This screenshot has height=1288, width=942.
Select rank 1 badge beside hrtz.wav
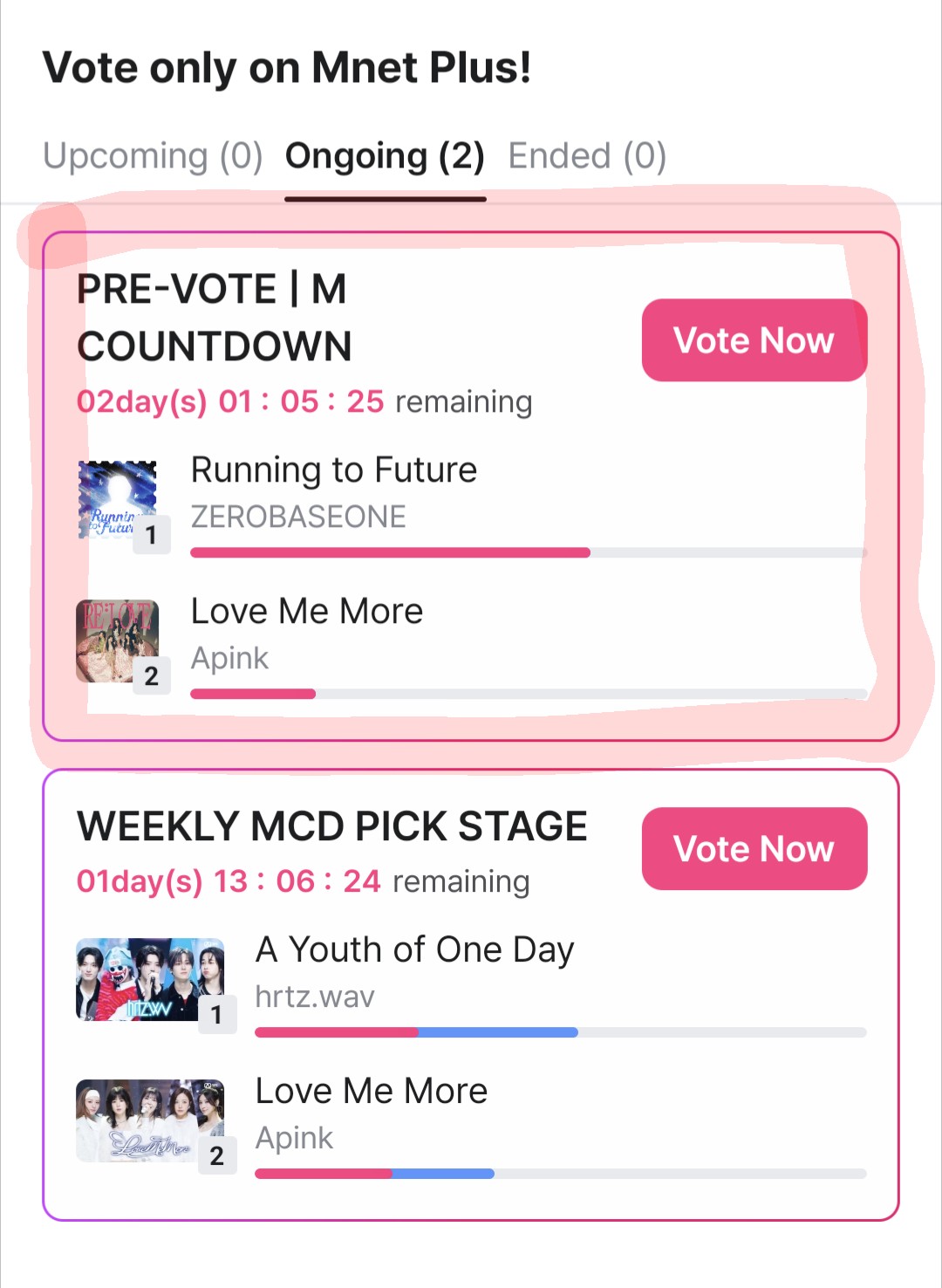coord(217,1013)
